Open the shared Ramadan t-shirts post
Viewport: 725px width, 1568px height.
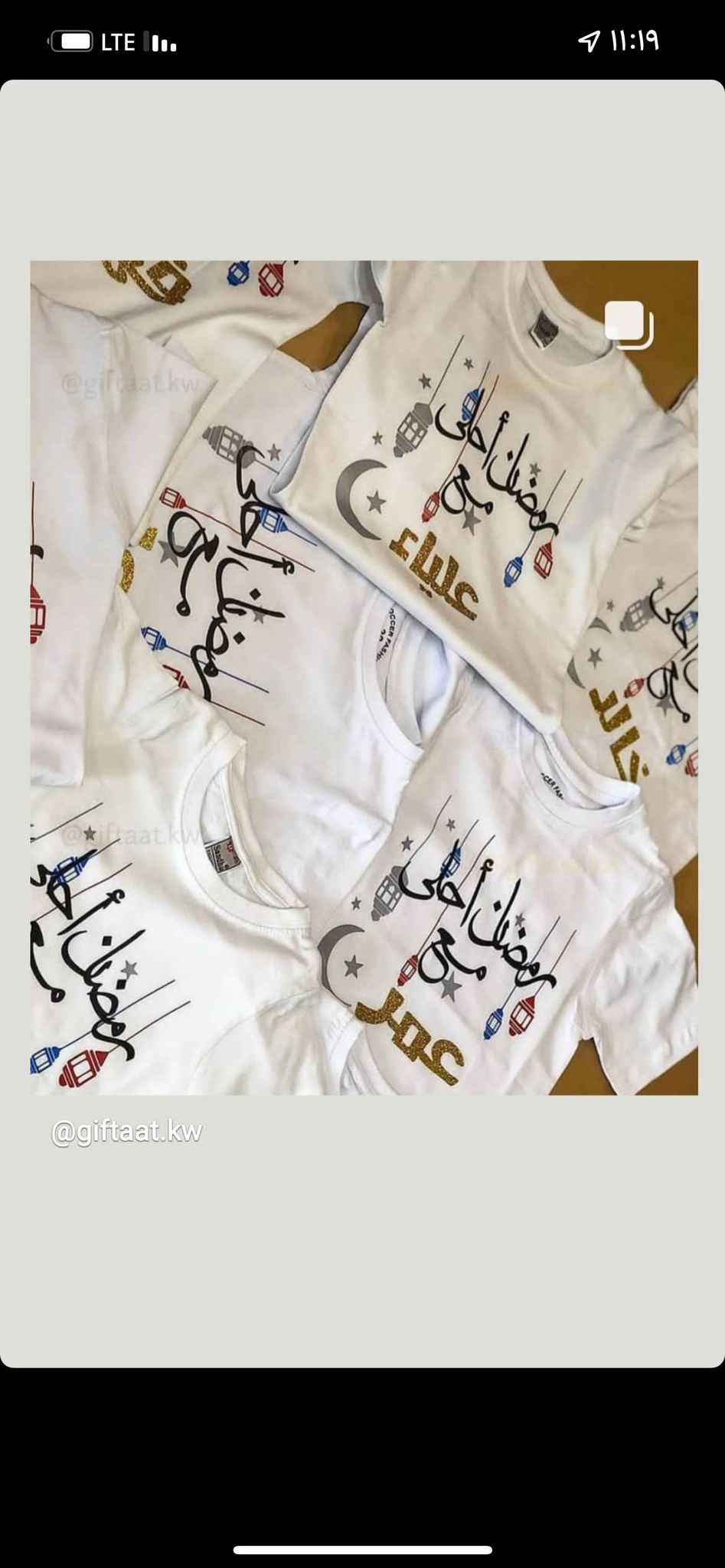(x=364, y=678)
